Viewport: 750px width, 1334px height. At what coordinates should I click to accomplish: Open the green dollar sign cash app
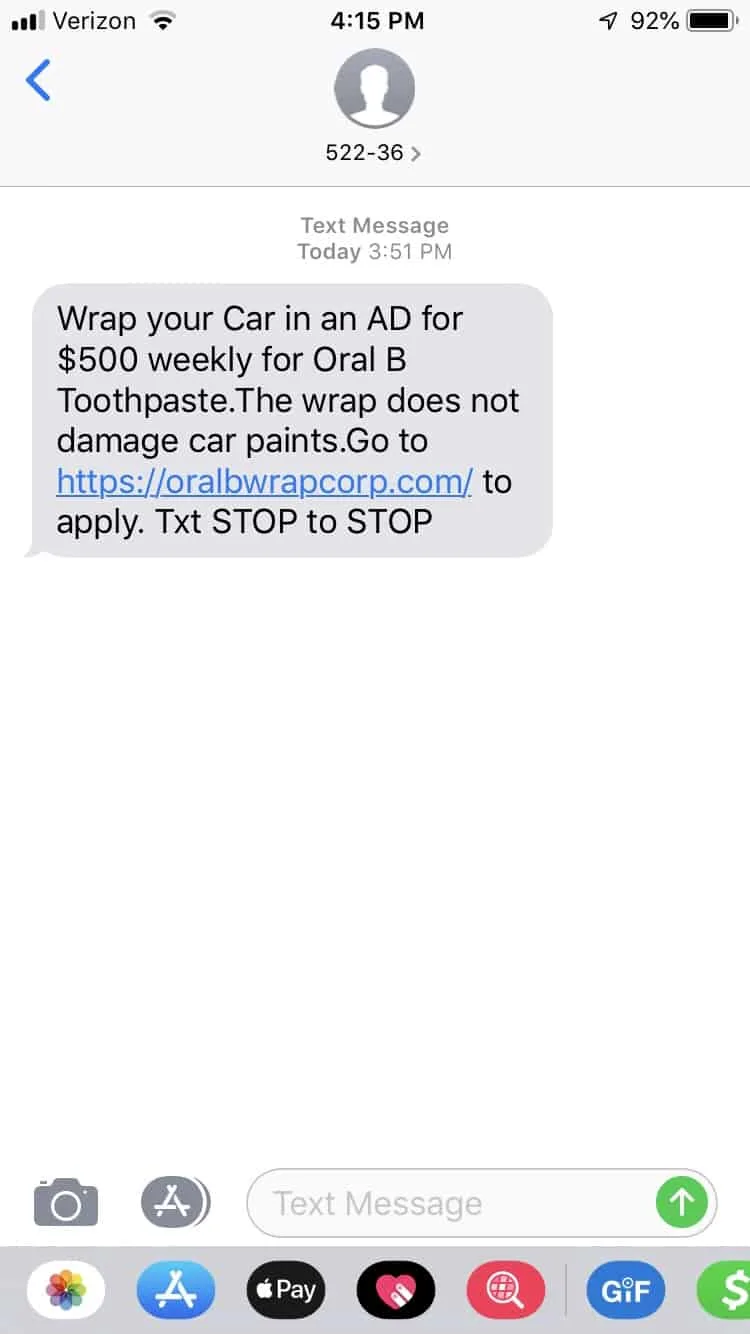tap(728, 1291)
